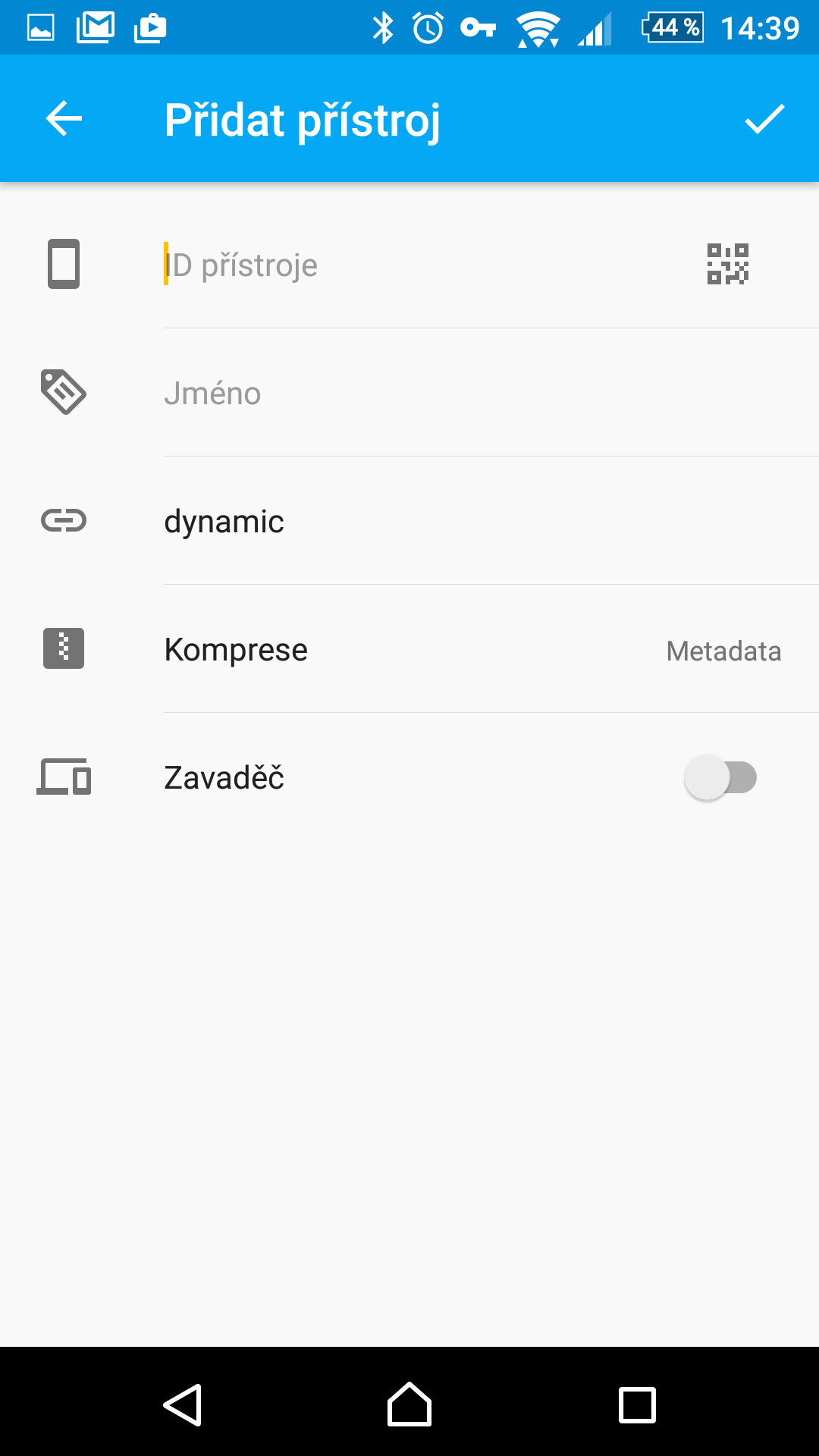Confirm adding the device with the checkmark
The height and width of the screenshot is (1456, 819).
pos(764,119)
